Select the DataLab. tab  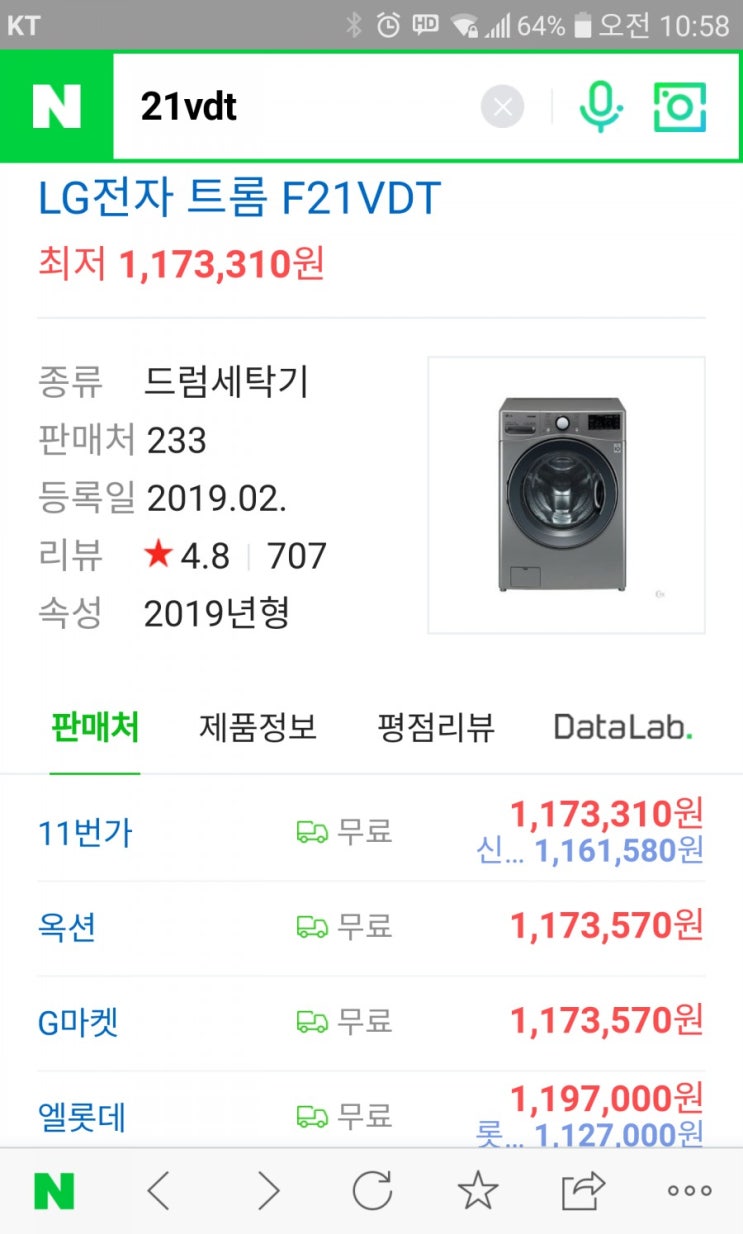click(622, 728)
